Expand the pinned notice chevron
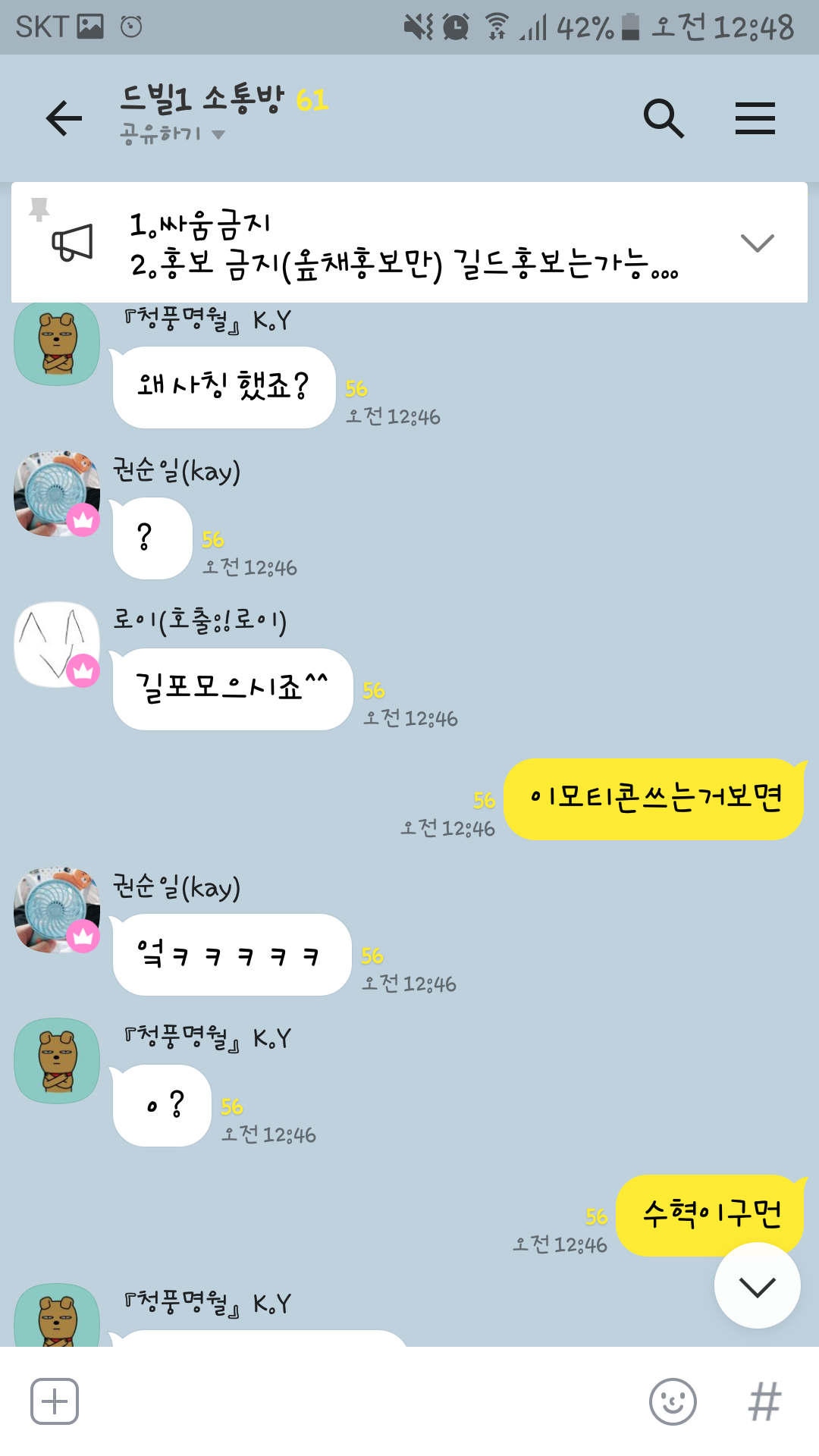 pyautogui.click(x=757, y=243)
